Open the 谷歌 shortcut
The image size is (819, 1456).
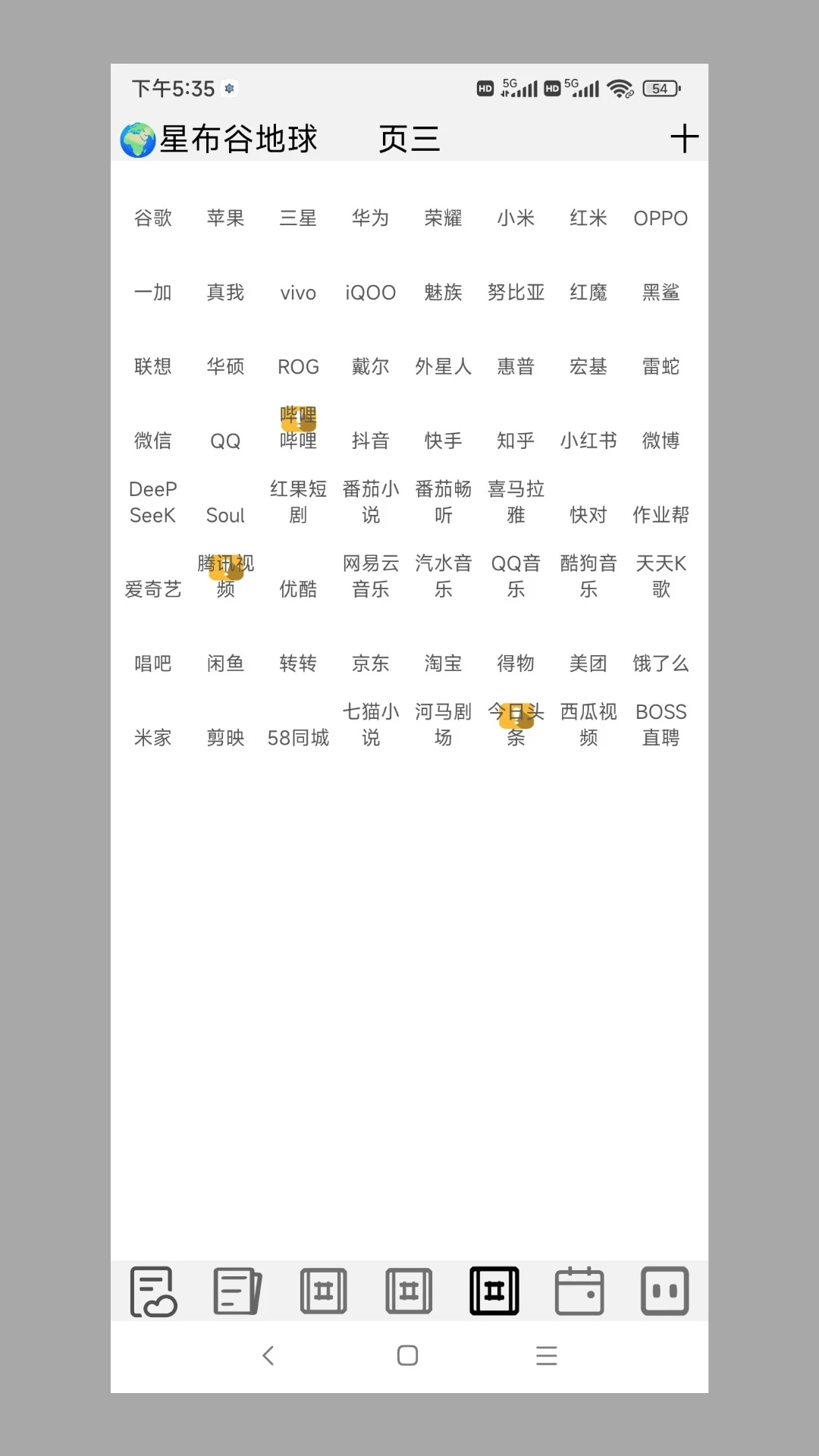[x=152, y=218]
